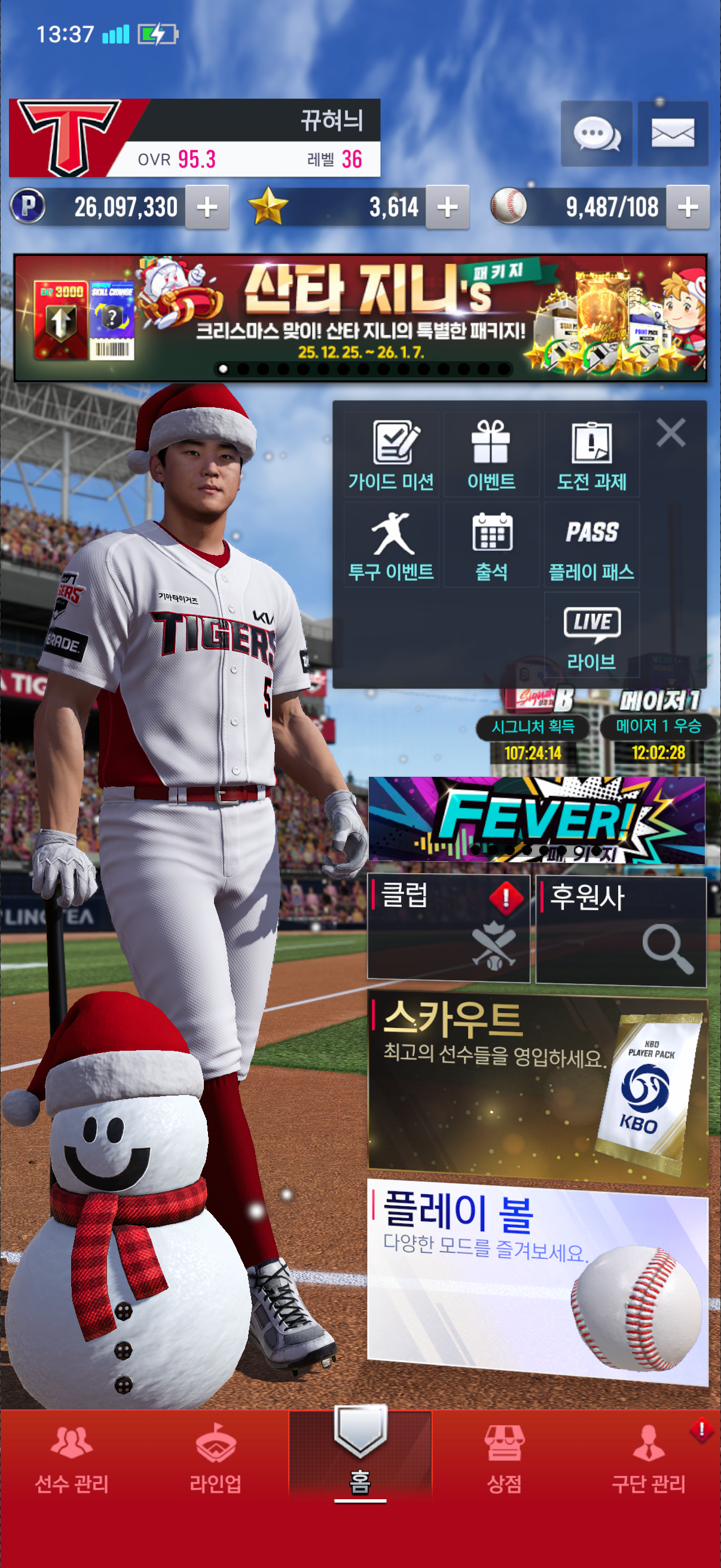
Task: Close the quick menu panel
Action: click(x=671, y=433)
